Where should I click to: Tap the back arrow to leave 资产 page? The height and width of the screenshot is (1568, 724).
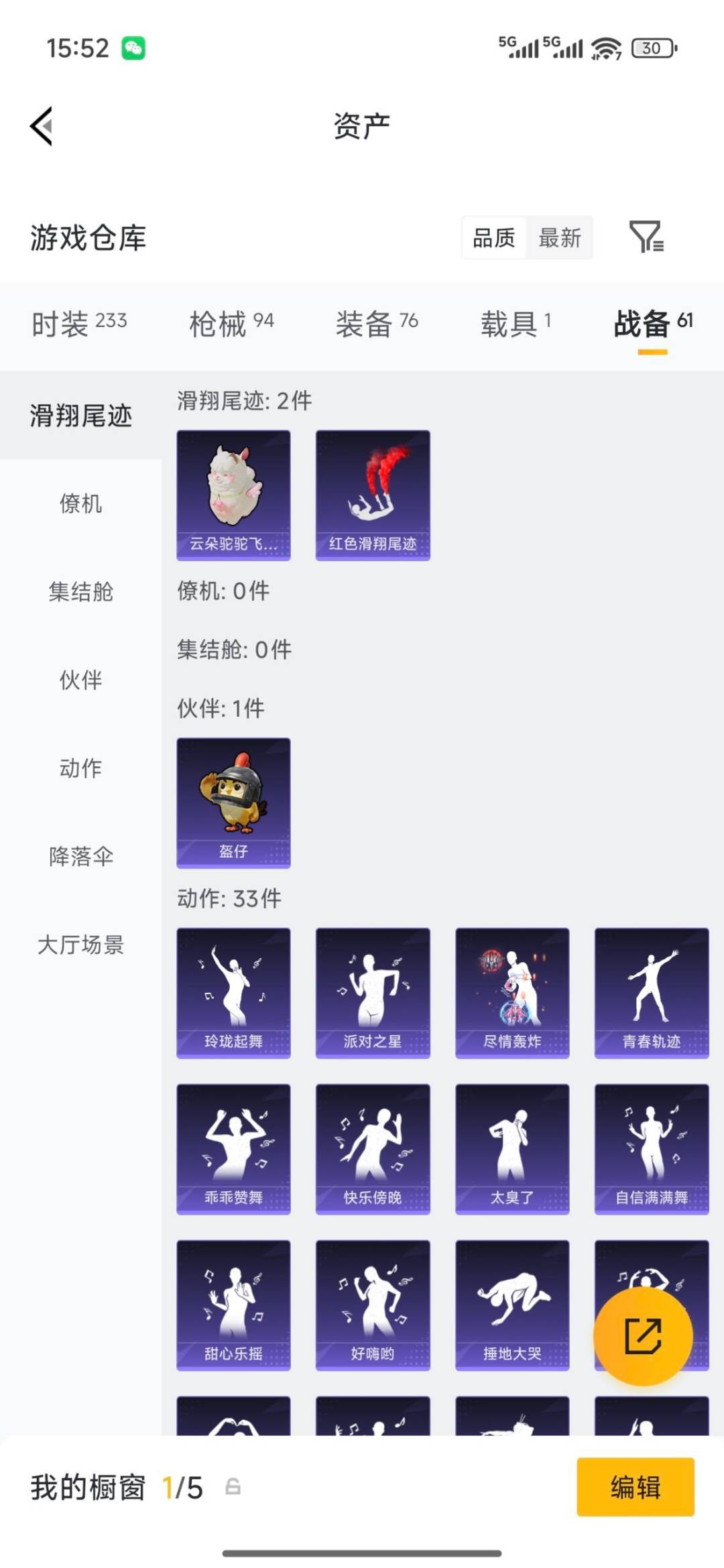click(42, 127)
